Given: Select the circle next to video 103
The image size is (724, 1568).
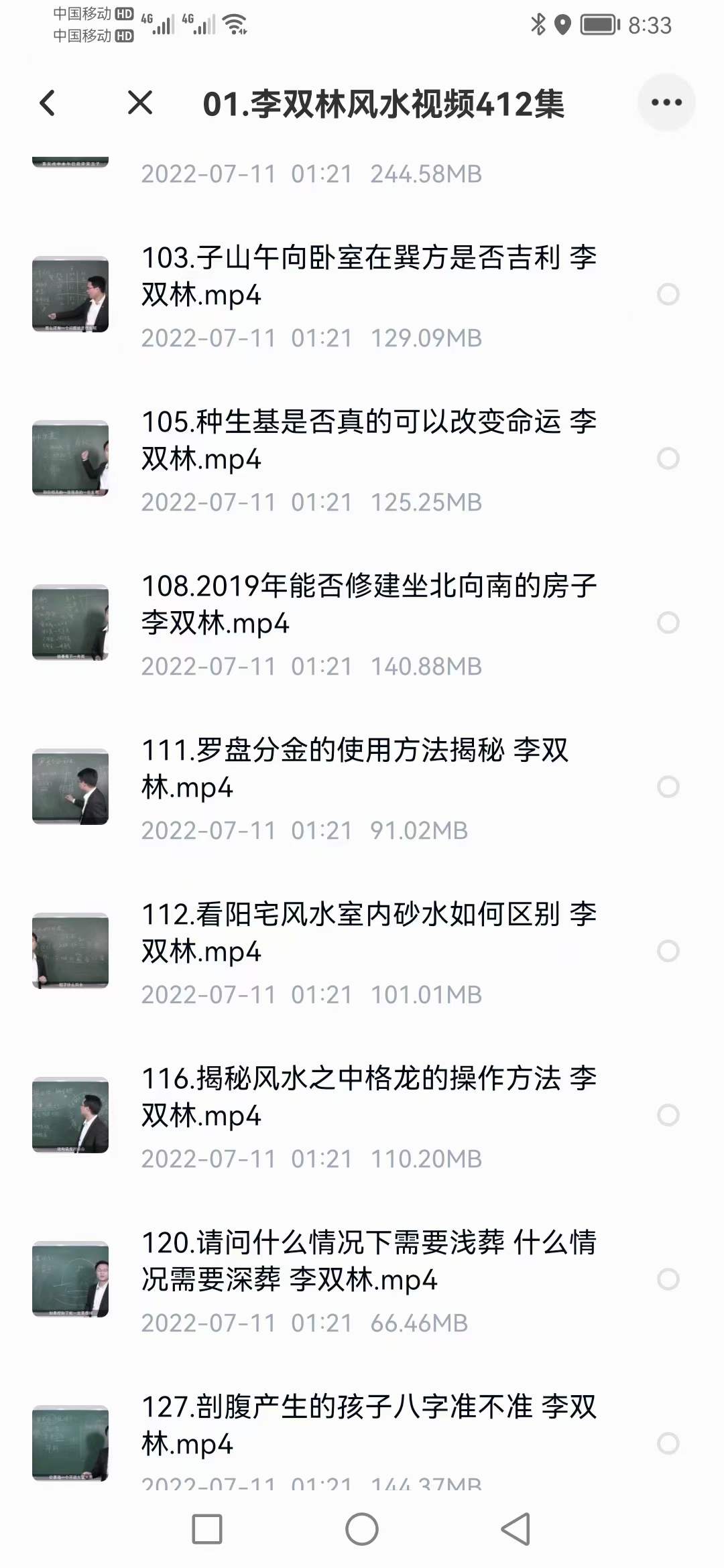Looking at the screenshot, I should pos(666,293).
